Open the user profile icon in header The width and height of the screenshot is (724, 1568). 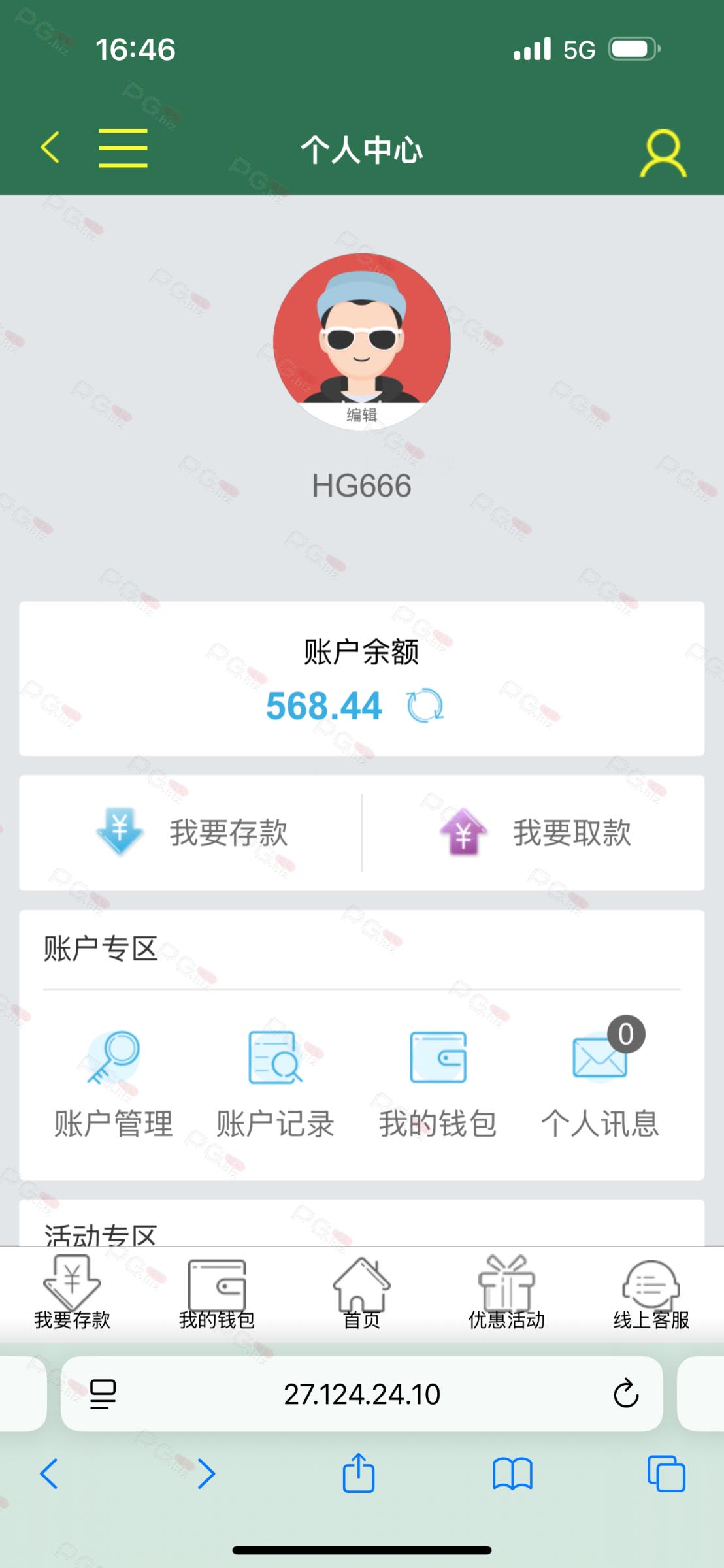[x=663, y=153]
